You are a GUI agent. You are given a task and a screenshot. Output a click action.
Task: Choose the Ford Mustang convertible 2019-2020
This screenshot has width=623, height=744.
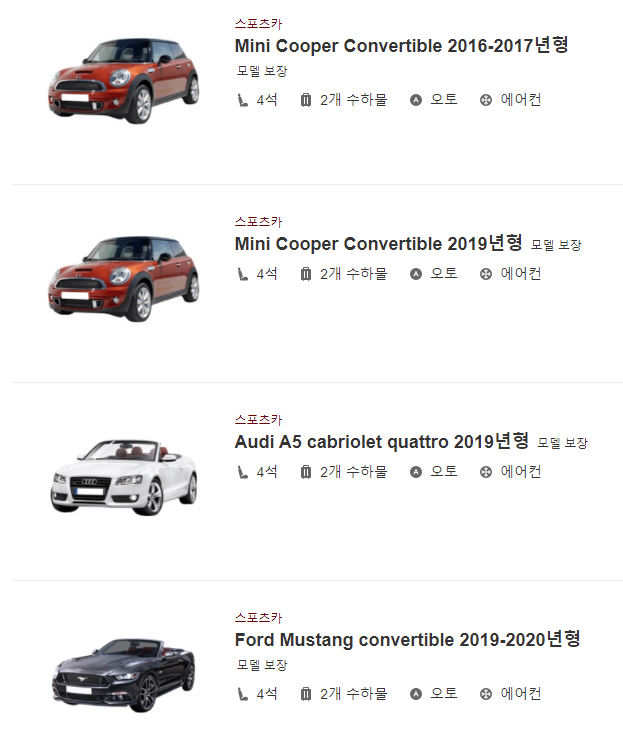point(407,639)
